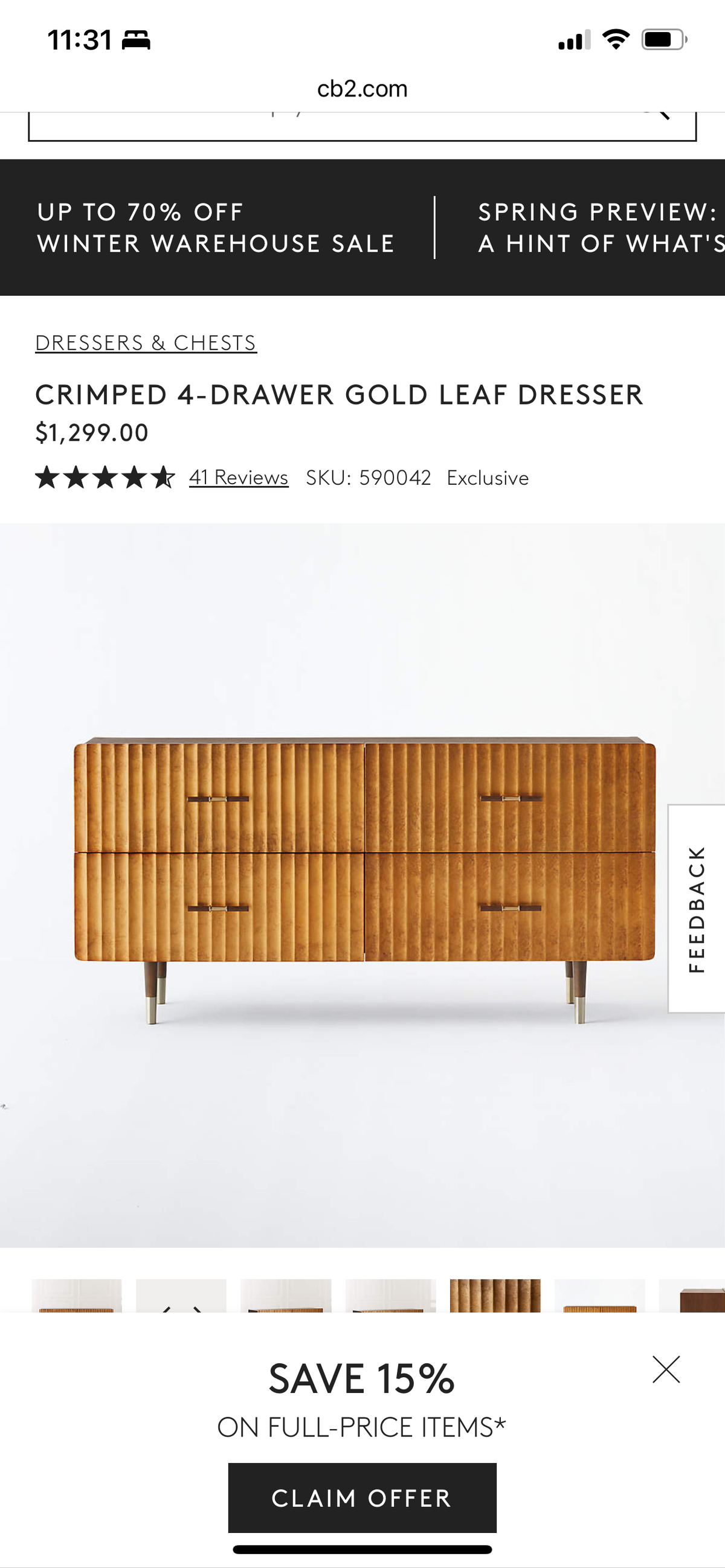Claim the 15% off offer
Screen dimensions: 725x1568
pos(362,1497)
